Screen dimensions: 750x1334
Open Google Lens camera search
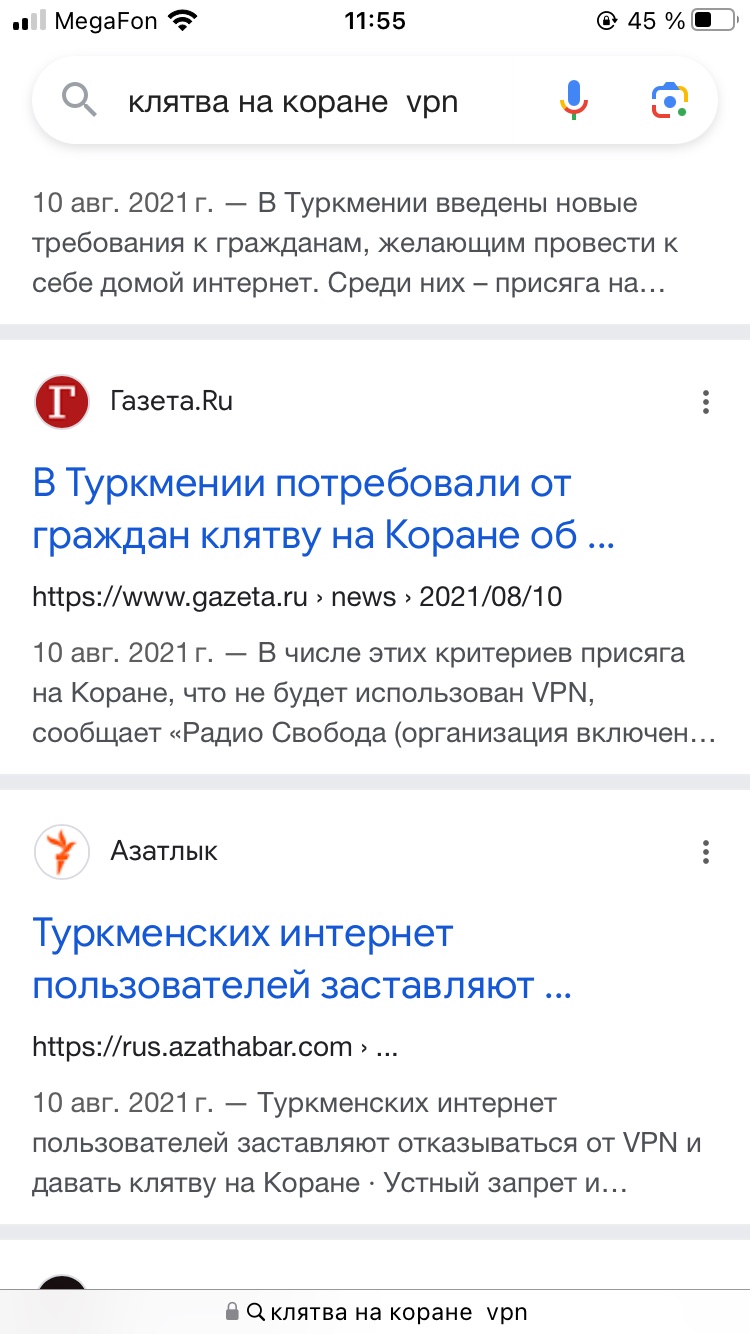670,101
